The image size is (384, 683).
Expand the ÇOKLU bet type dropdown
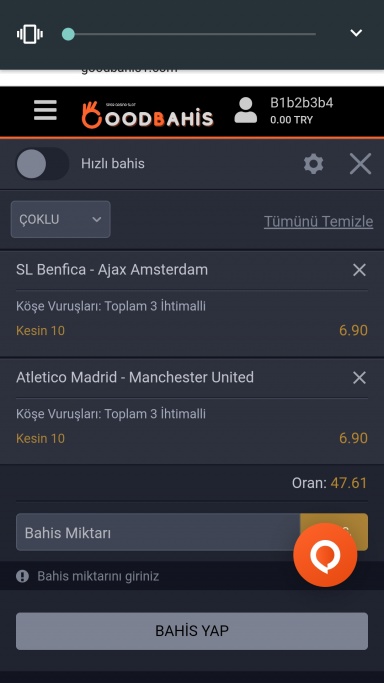click(x=61, y=219)
